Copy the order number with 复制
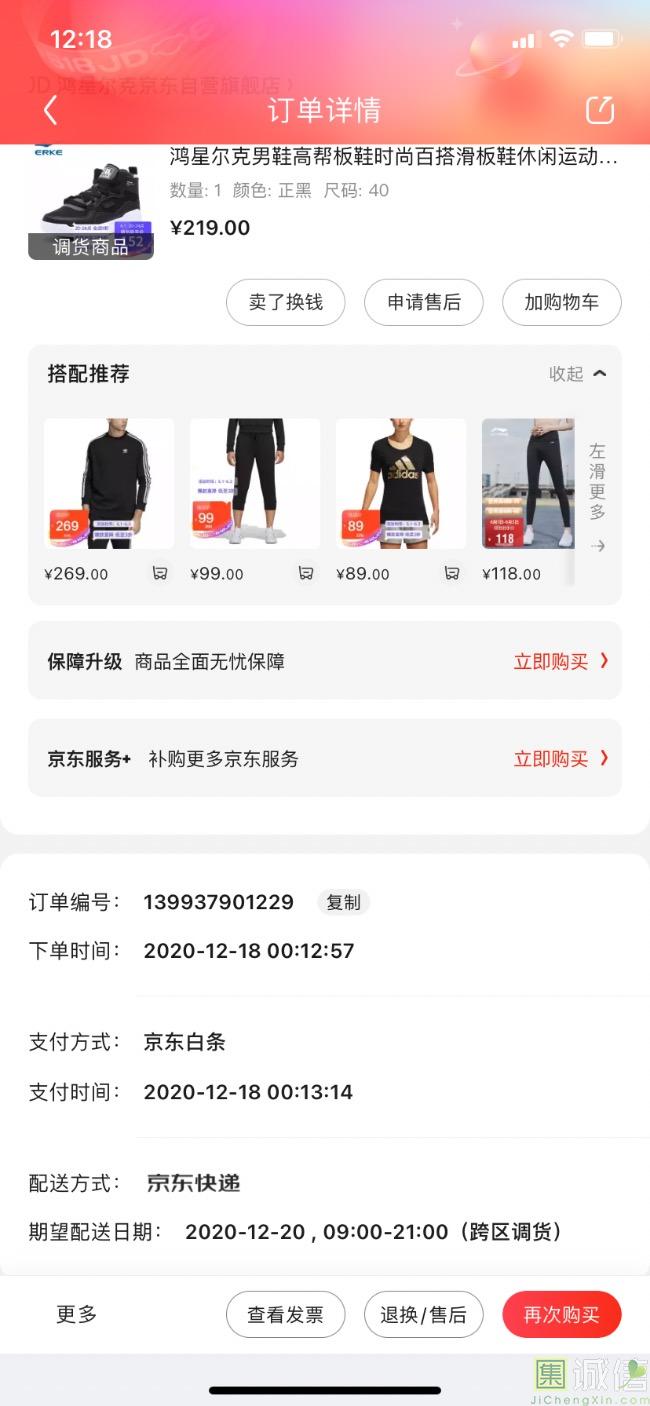 (x=343, y=902)
